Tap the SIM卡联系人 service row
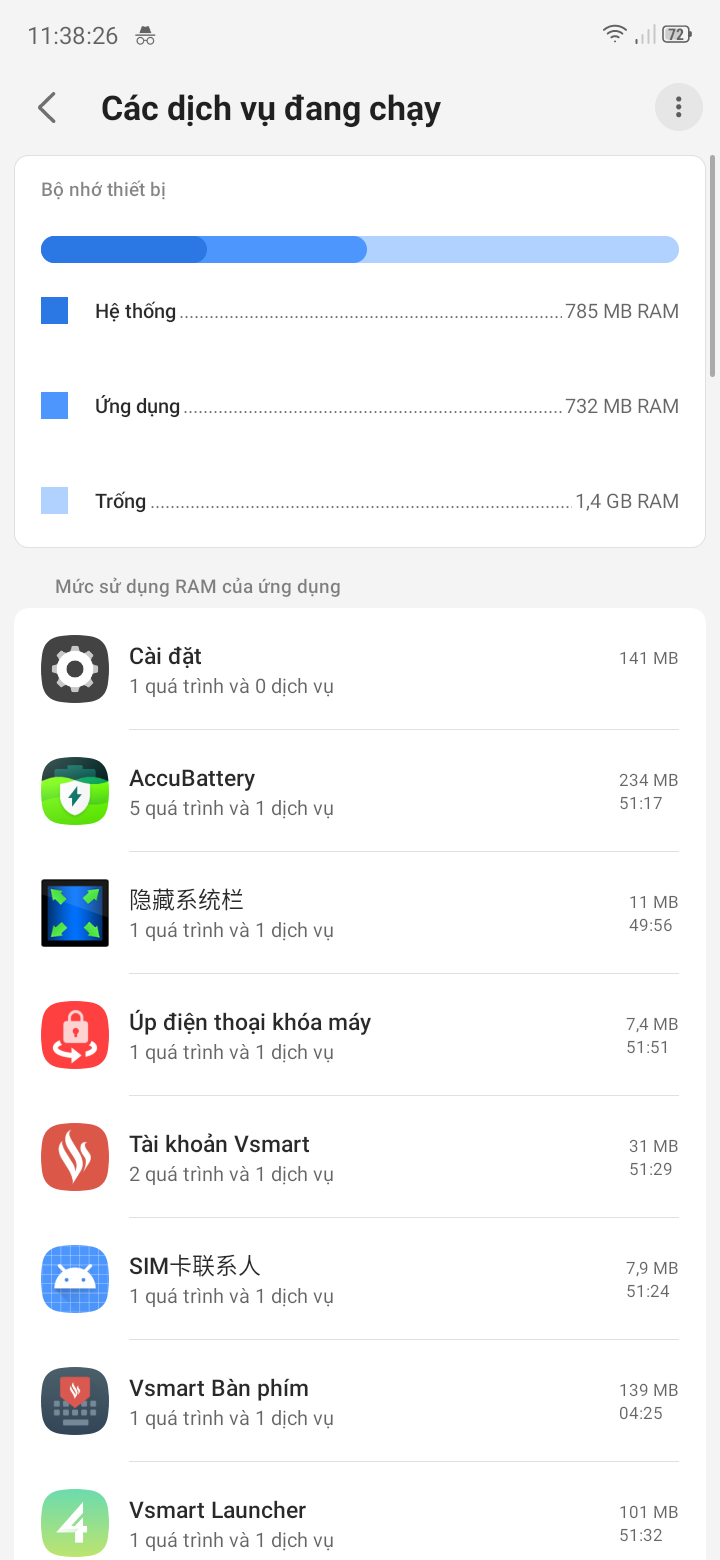The height and width of the screenshot is (1560, 720). (360, 1280)
